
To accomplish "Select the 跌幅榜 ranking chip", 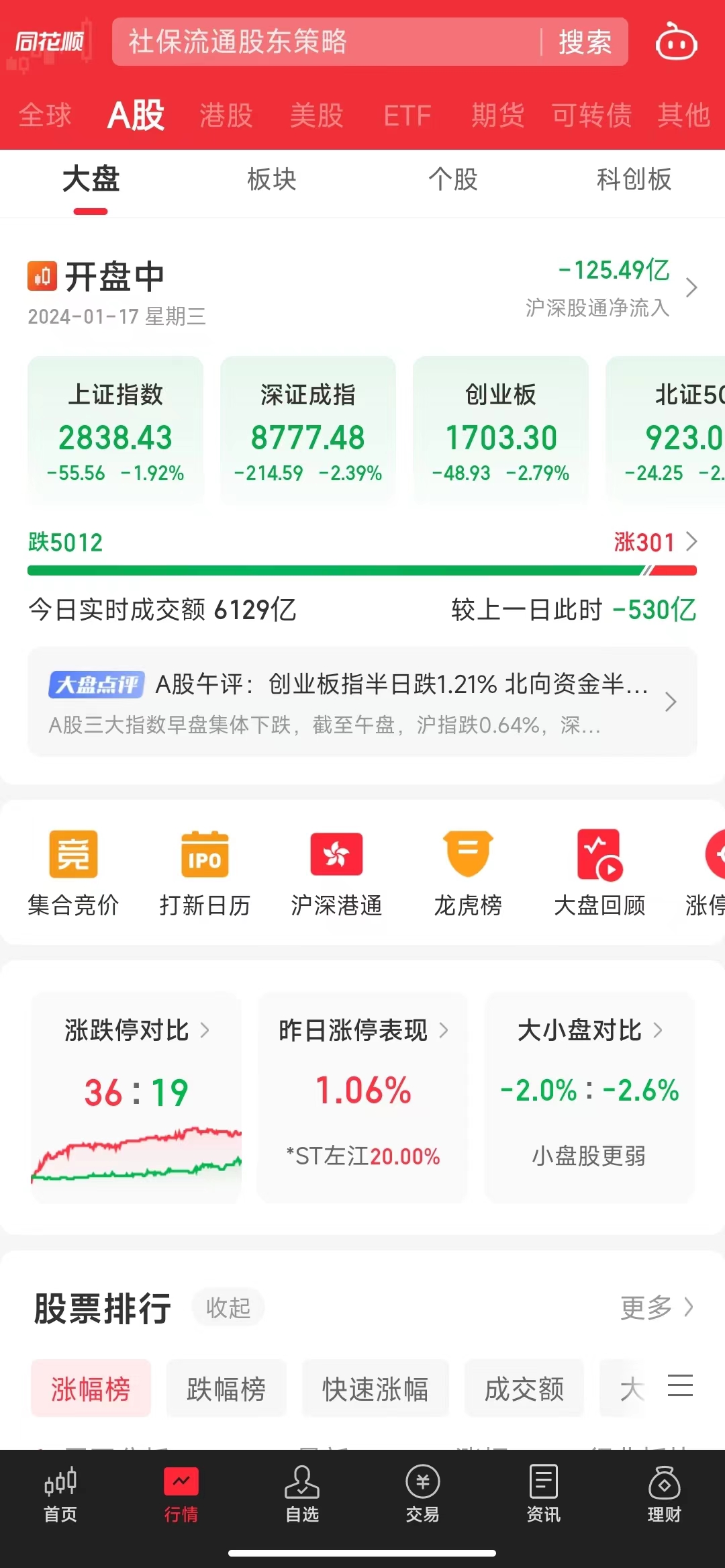I will 226,1389.
